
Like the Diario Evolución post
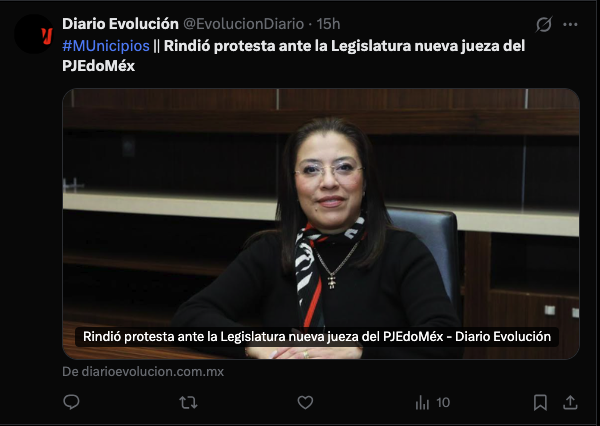(x=305, y=402)
